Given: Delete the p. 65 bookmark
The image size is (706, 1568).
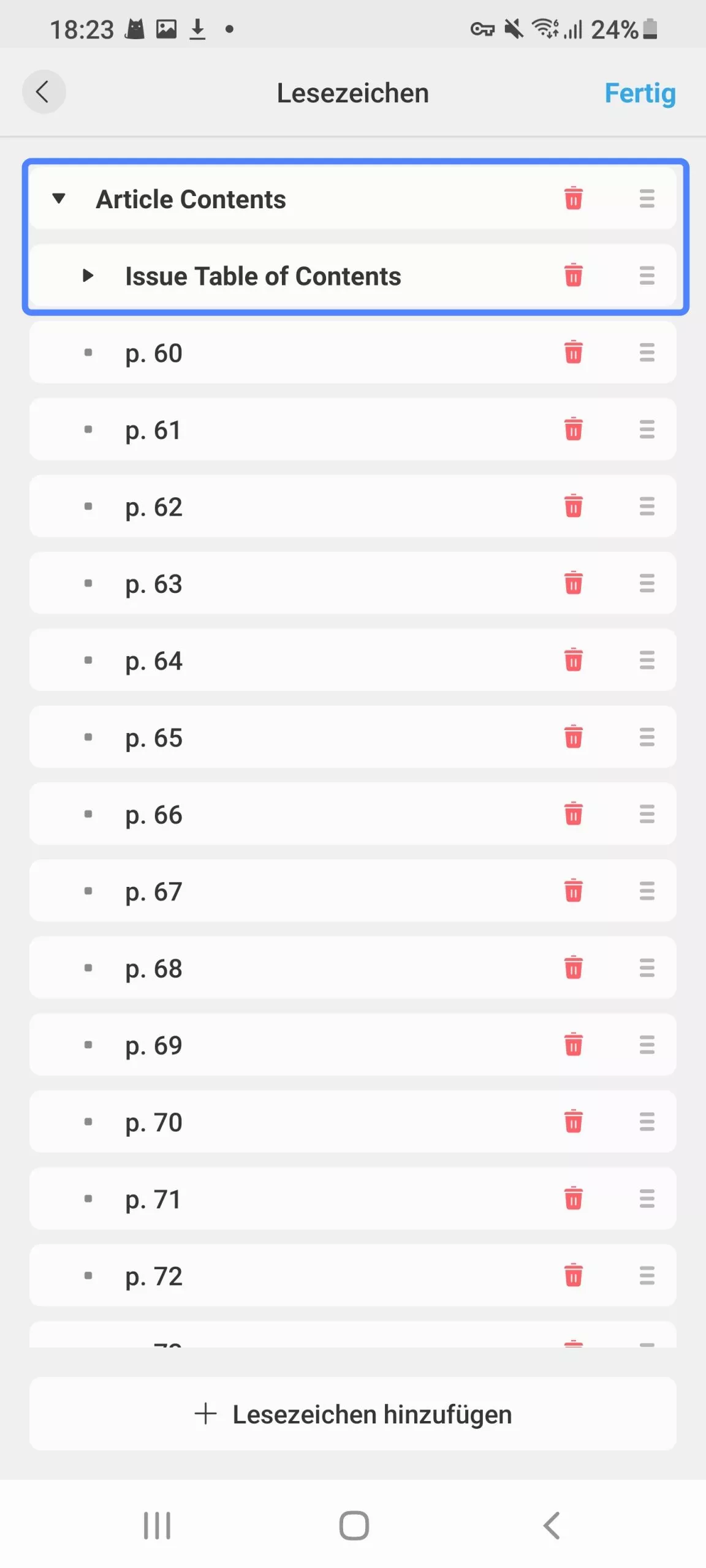Looking at the screenshot, I should (573, 737).
